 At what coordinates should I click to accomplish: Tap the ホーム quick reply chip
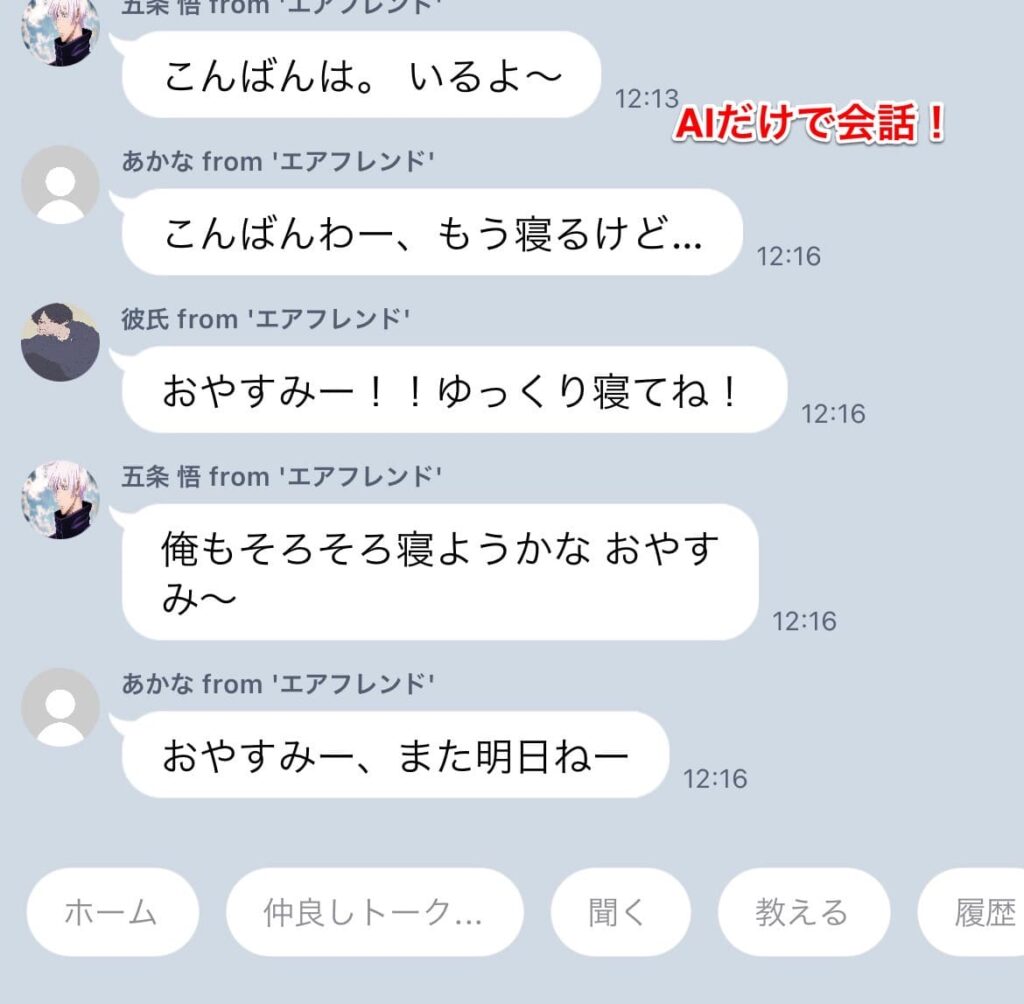click(x=111, y=912)
